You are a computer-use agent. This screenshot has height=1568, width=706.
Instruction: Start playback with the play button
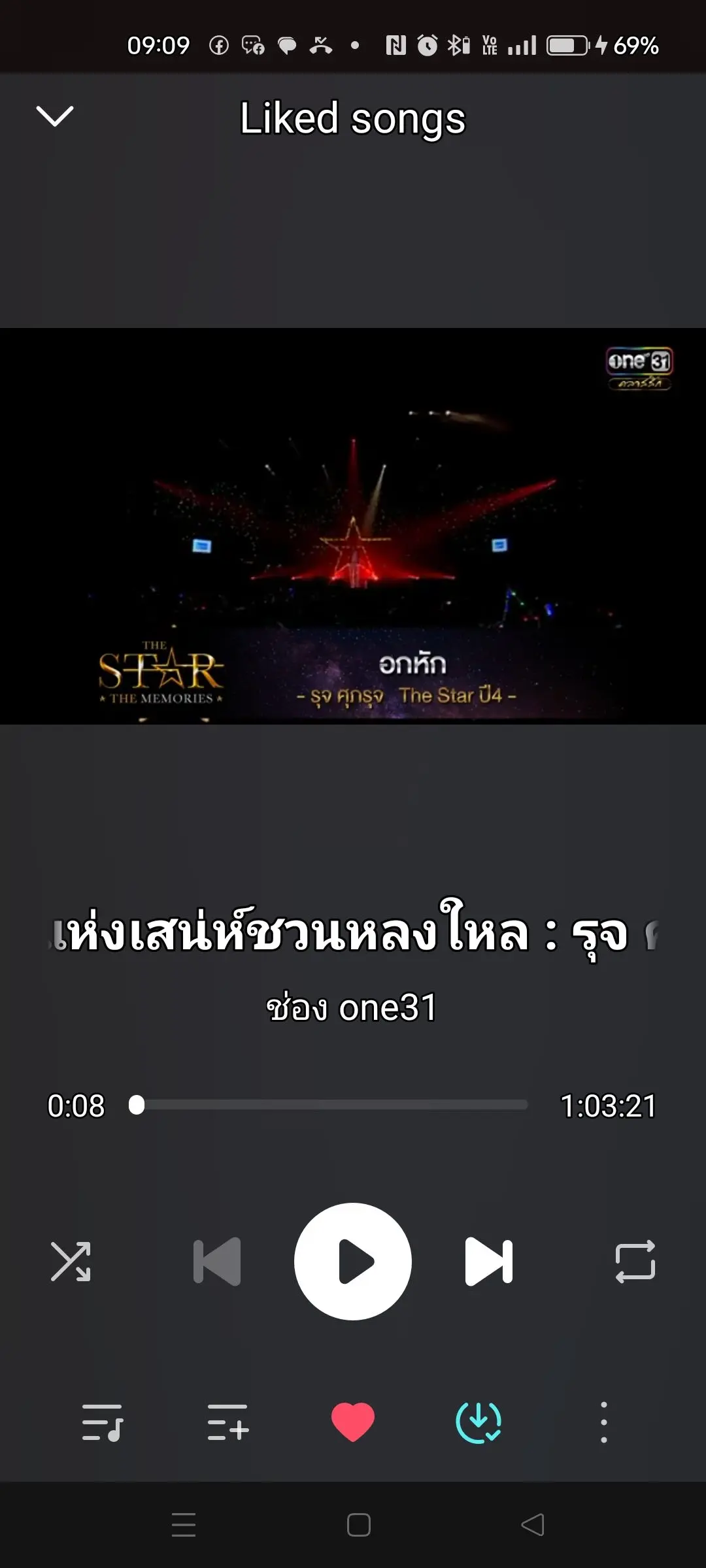(x=353, y=1261)
